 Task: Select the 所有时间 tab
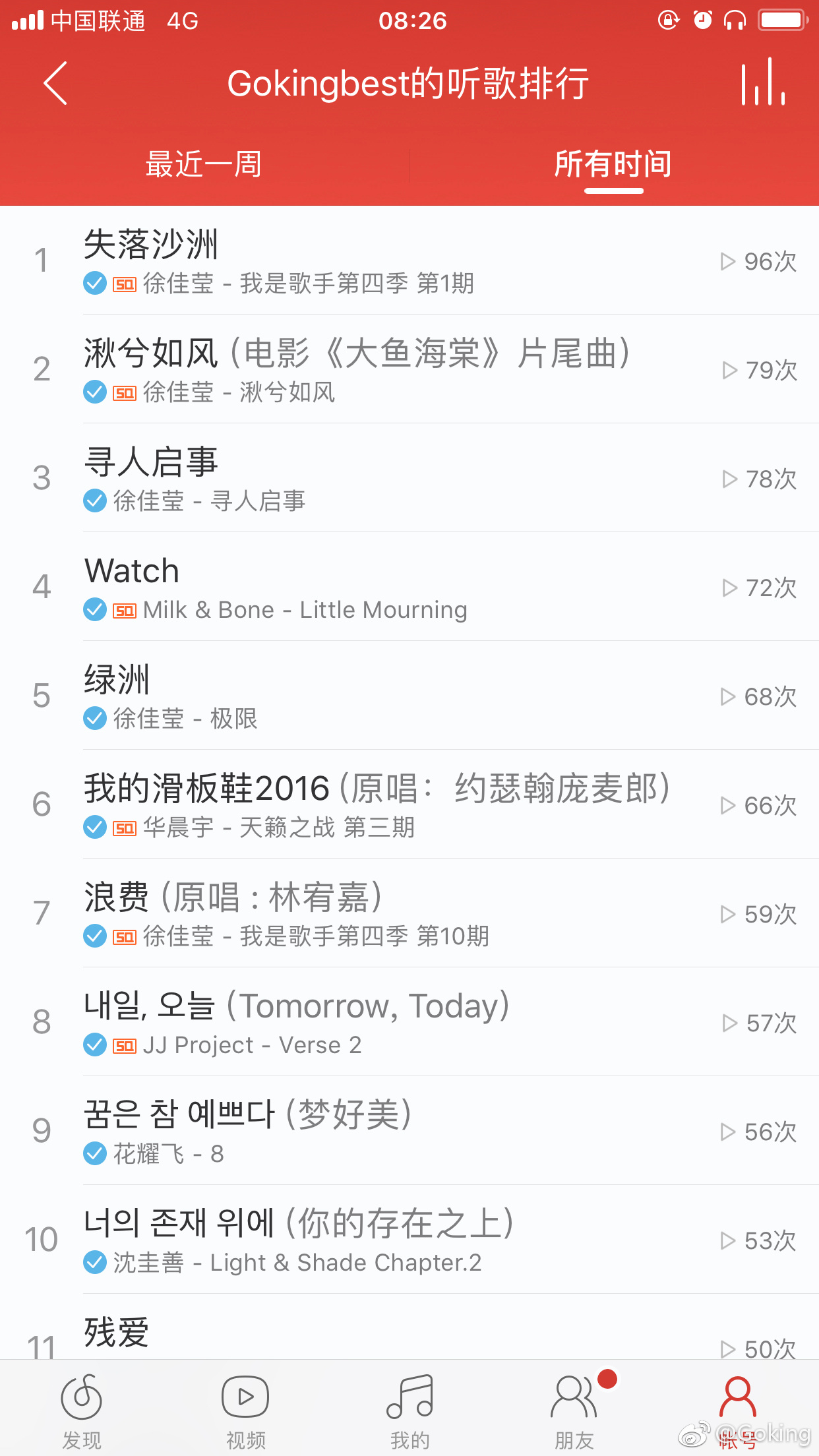(x=613, y=164)
